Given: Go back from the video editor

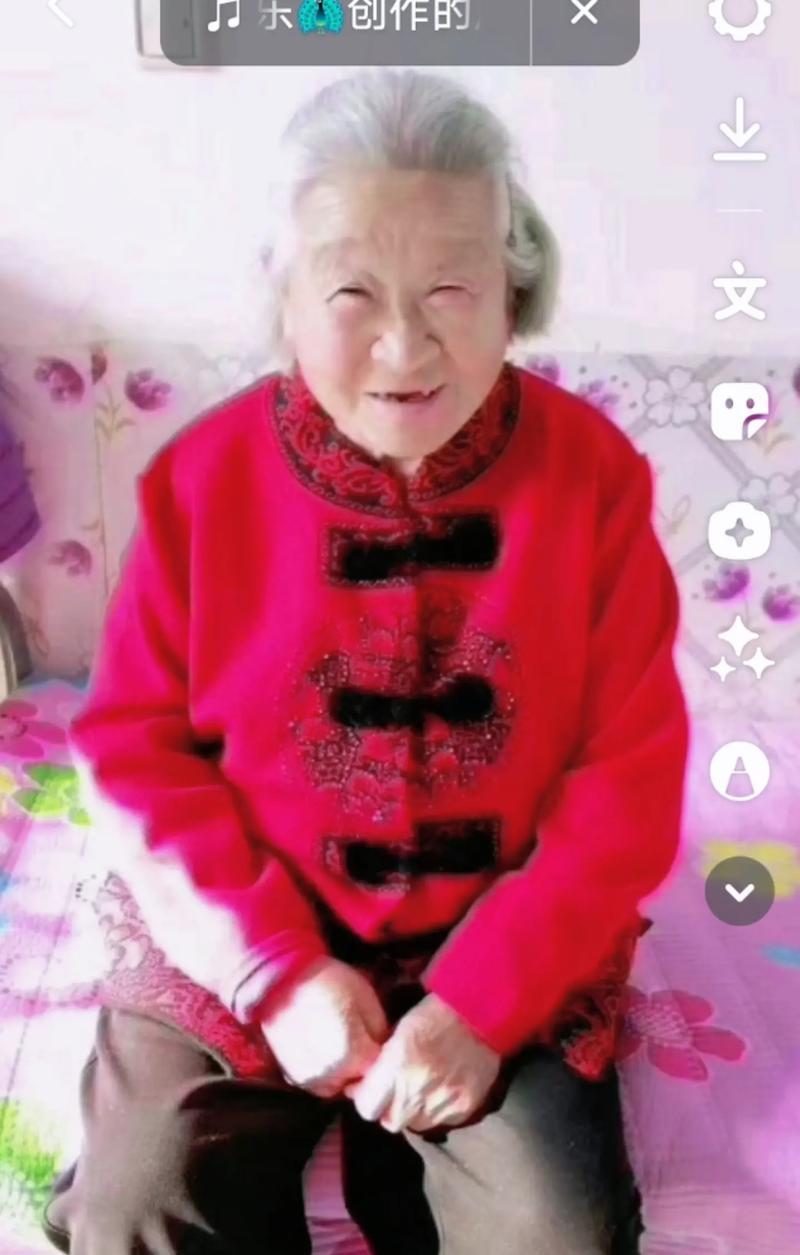Looking at the screenshot, I should click(60, 12).
